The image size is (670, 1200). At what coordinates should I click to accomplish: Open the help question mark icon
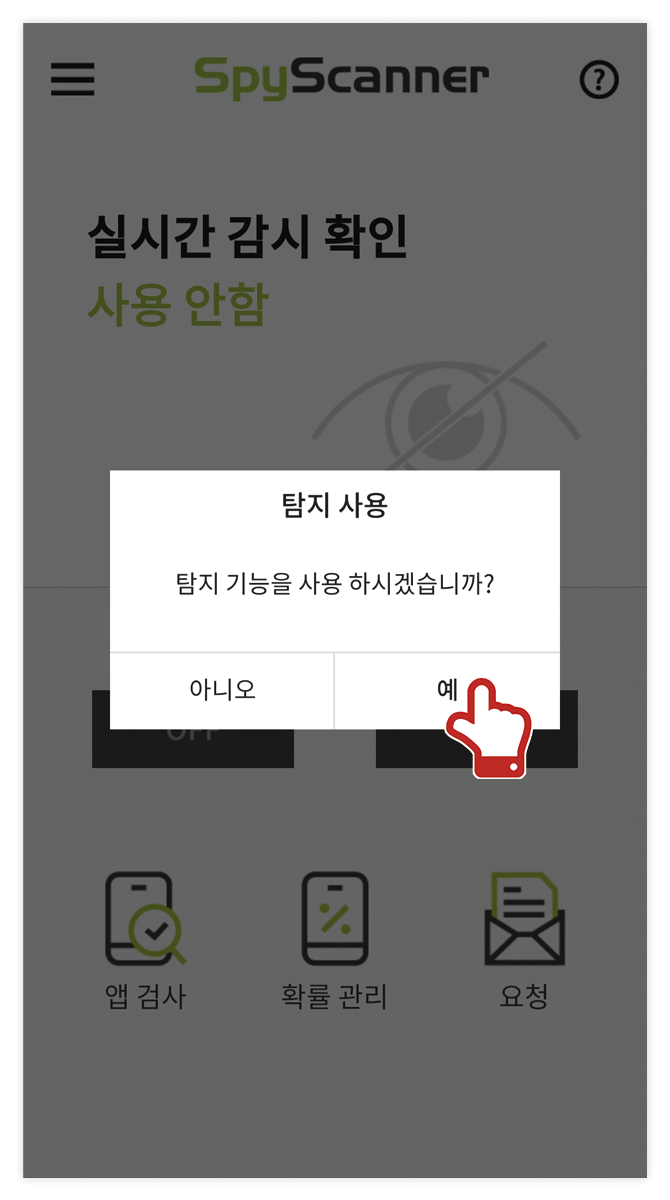(x=599, y=79)
